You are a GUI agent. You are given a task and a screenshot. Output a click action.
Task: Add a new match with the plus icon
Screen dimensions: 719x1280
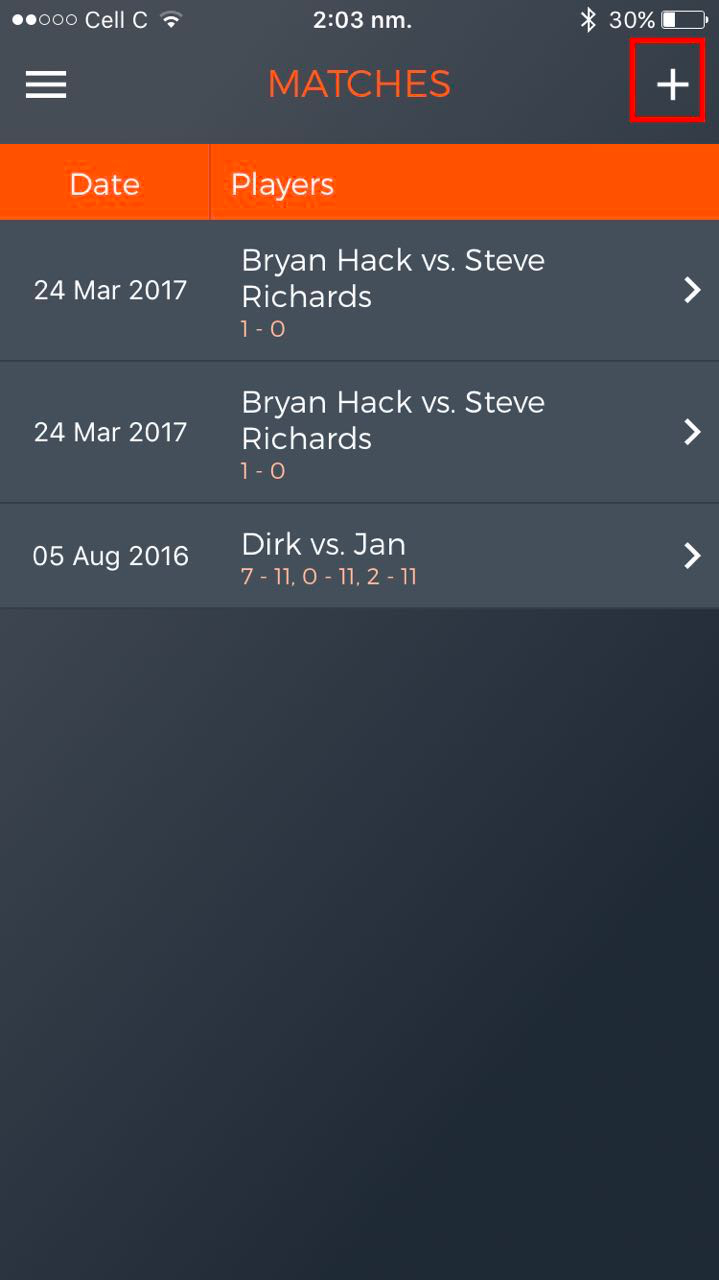click(672, 85)
